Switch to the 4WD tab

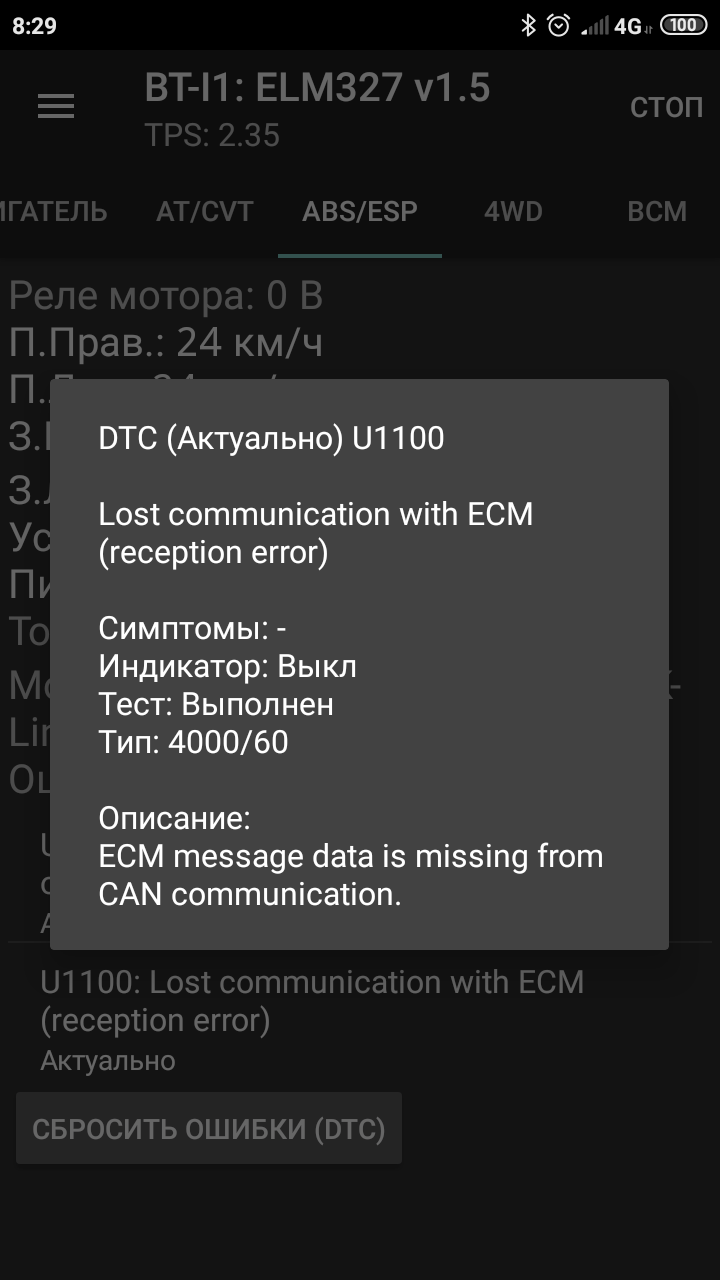tap(513, 212)
